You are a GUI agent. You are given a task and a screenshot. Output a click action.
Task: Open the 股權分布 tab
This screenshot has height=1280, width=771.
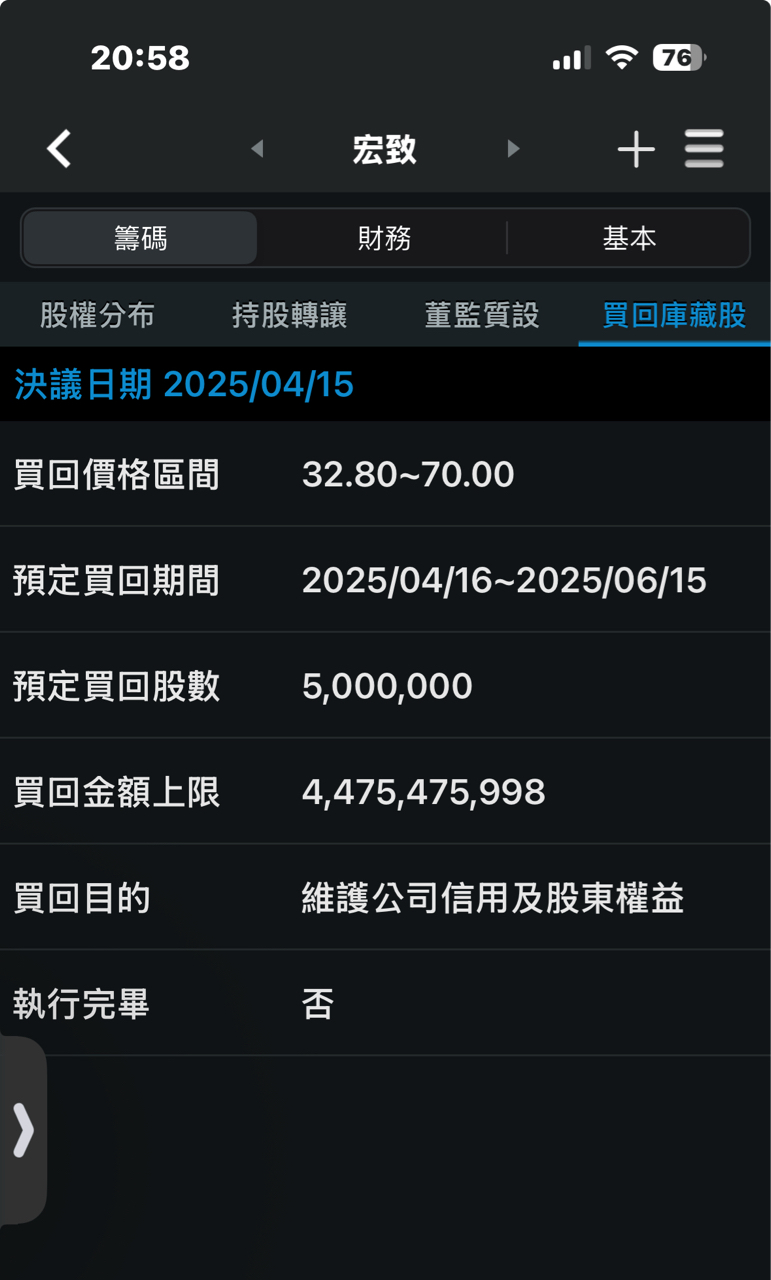point(97,316)
